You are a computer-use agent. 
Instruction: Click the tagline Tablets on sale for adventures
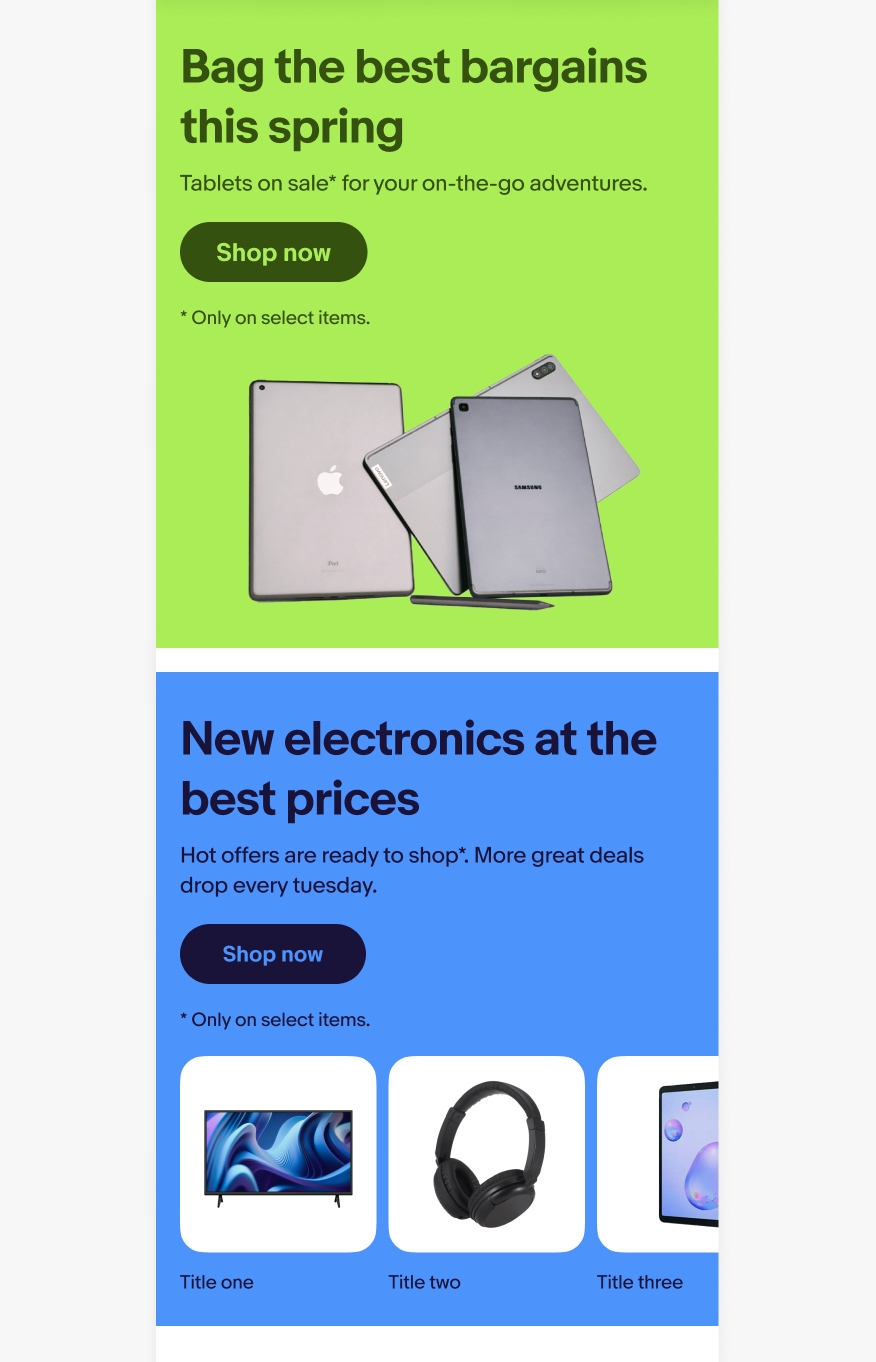(413, 183)
